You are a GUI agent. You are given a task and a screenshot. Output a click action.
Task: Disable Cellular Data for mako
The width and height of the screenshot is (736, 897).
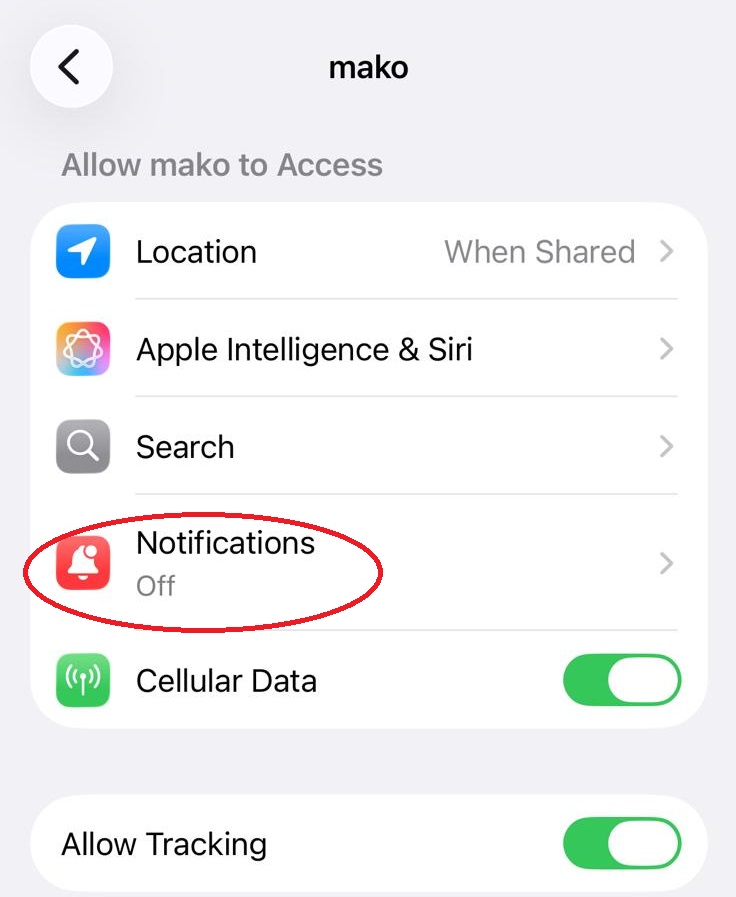pos(621,681)
